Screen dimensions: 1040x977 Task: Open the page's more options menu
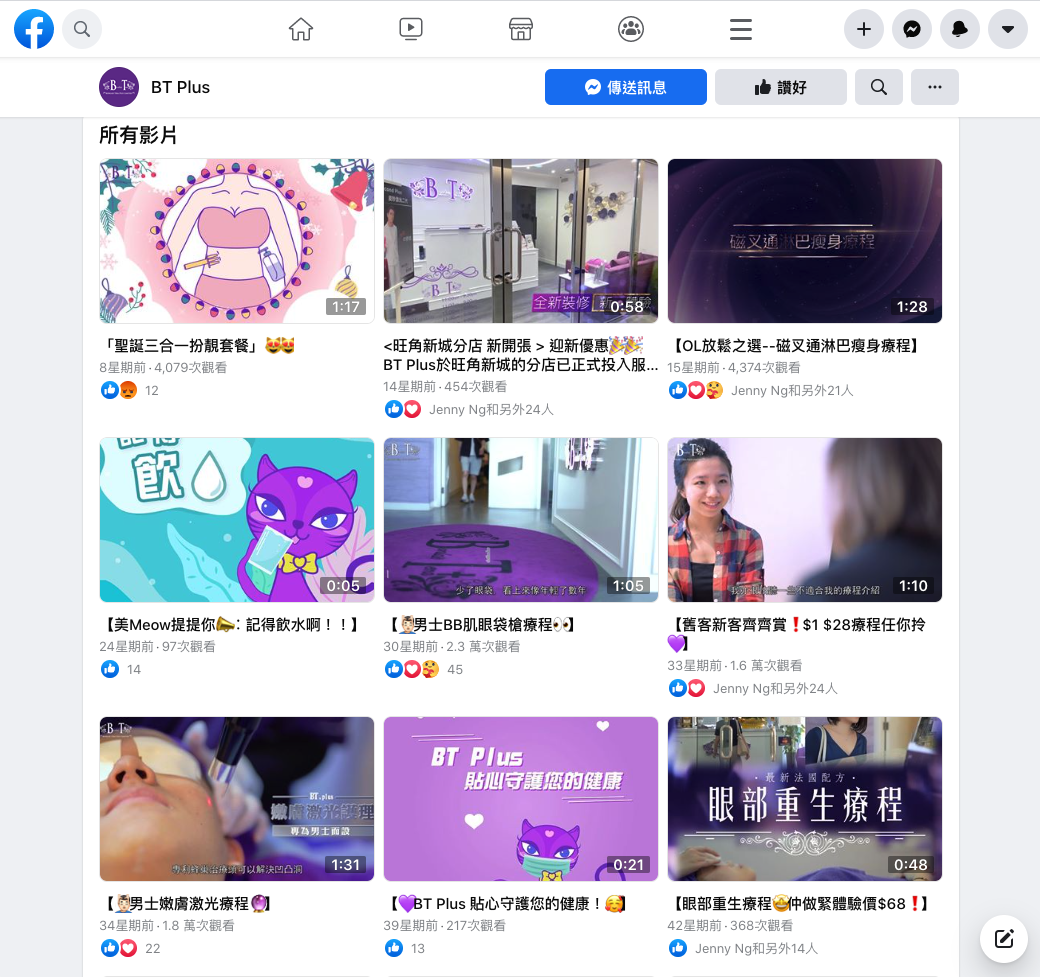[x=935, y=87]
